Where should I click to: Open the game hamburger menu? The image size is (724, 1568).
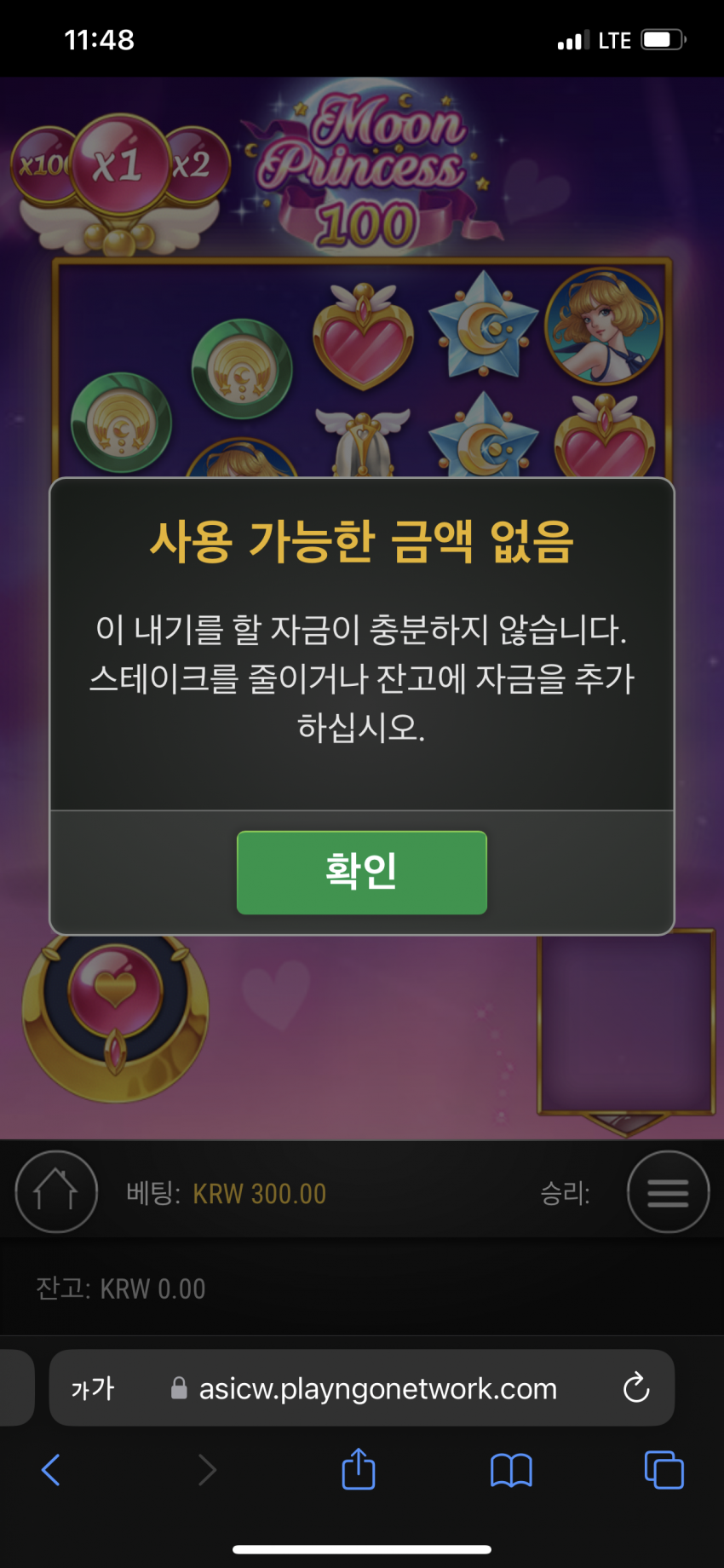pyautogui.click(x=668, y=1191)
